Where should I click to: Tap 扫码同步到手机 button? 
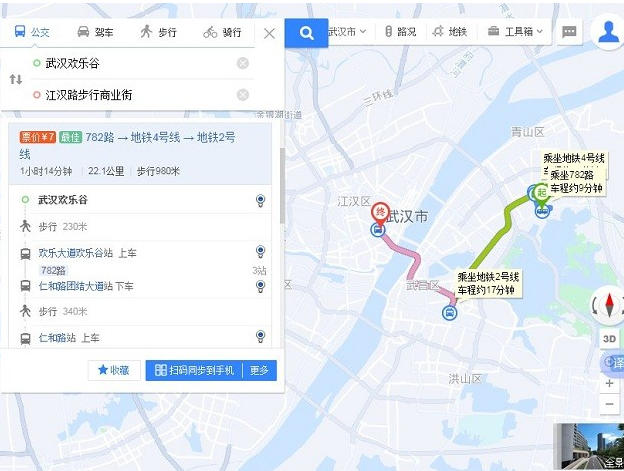(195, 370)
